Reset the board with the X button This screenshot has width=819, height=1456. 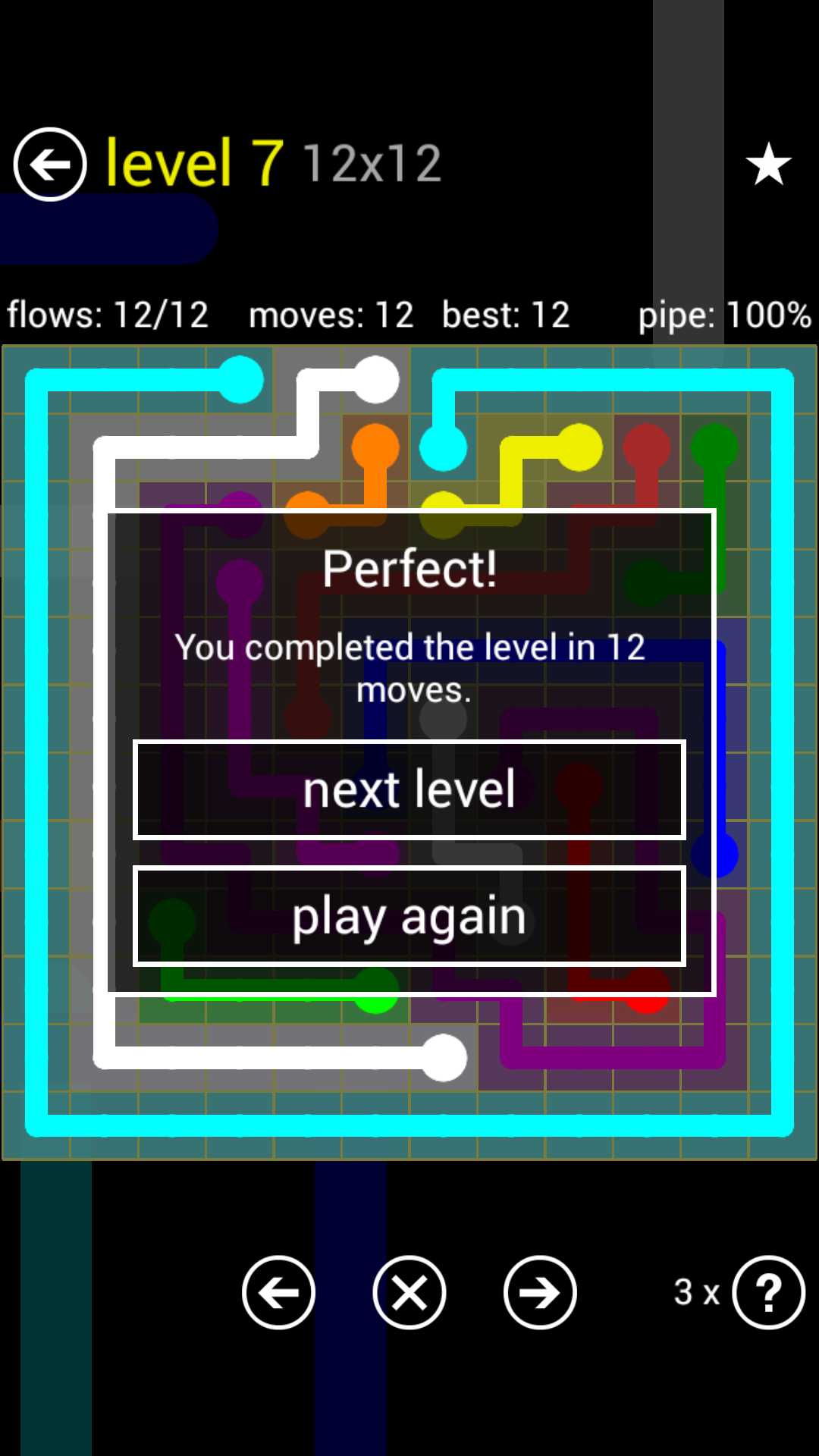(409, 1292)
